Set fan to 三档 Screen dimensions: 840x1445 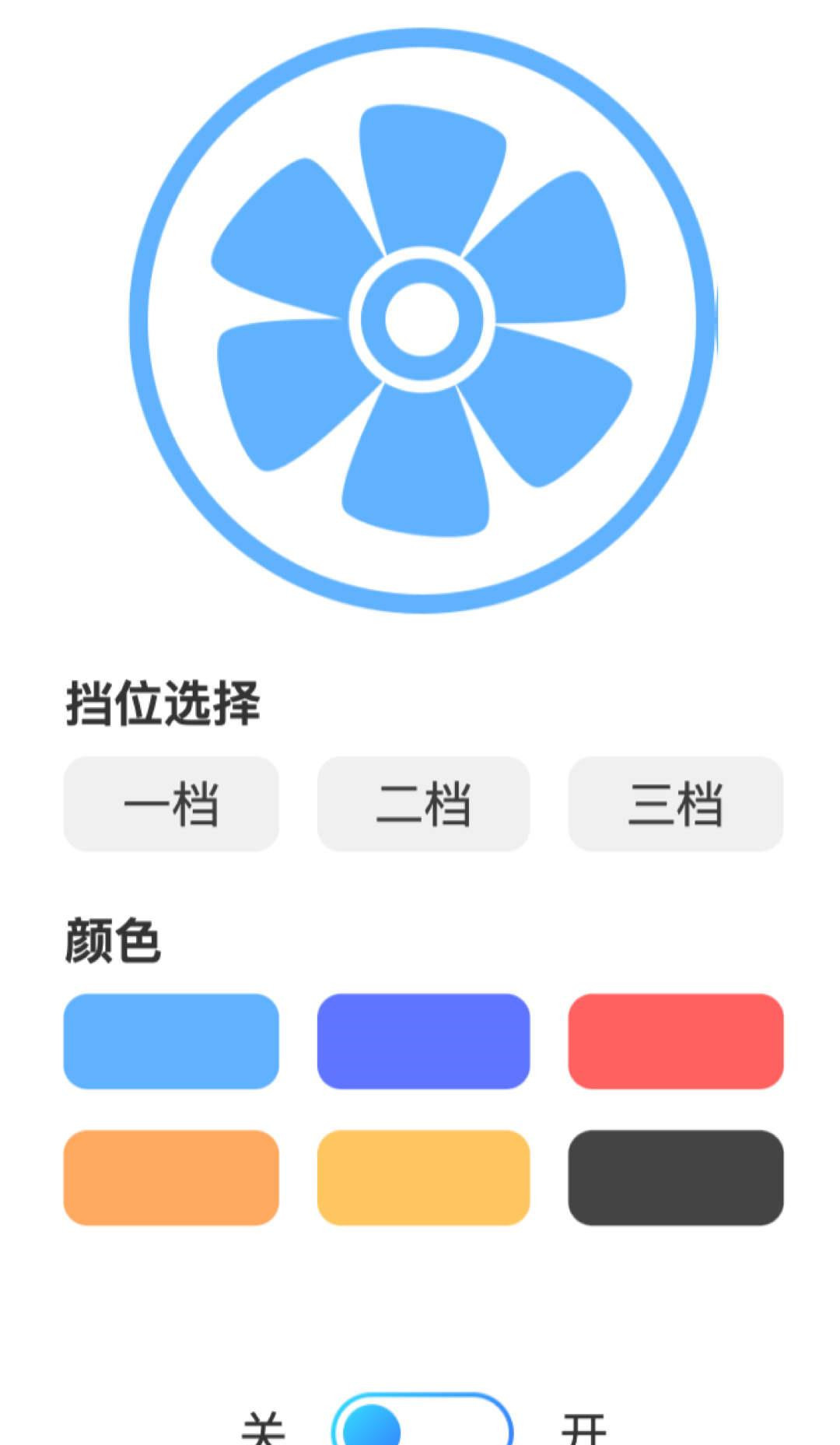675,804
